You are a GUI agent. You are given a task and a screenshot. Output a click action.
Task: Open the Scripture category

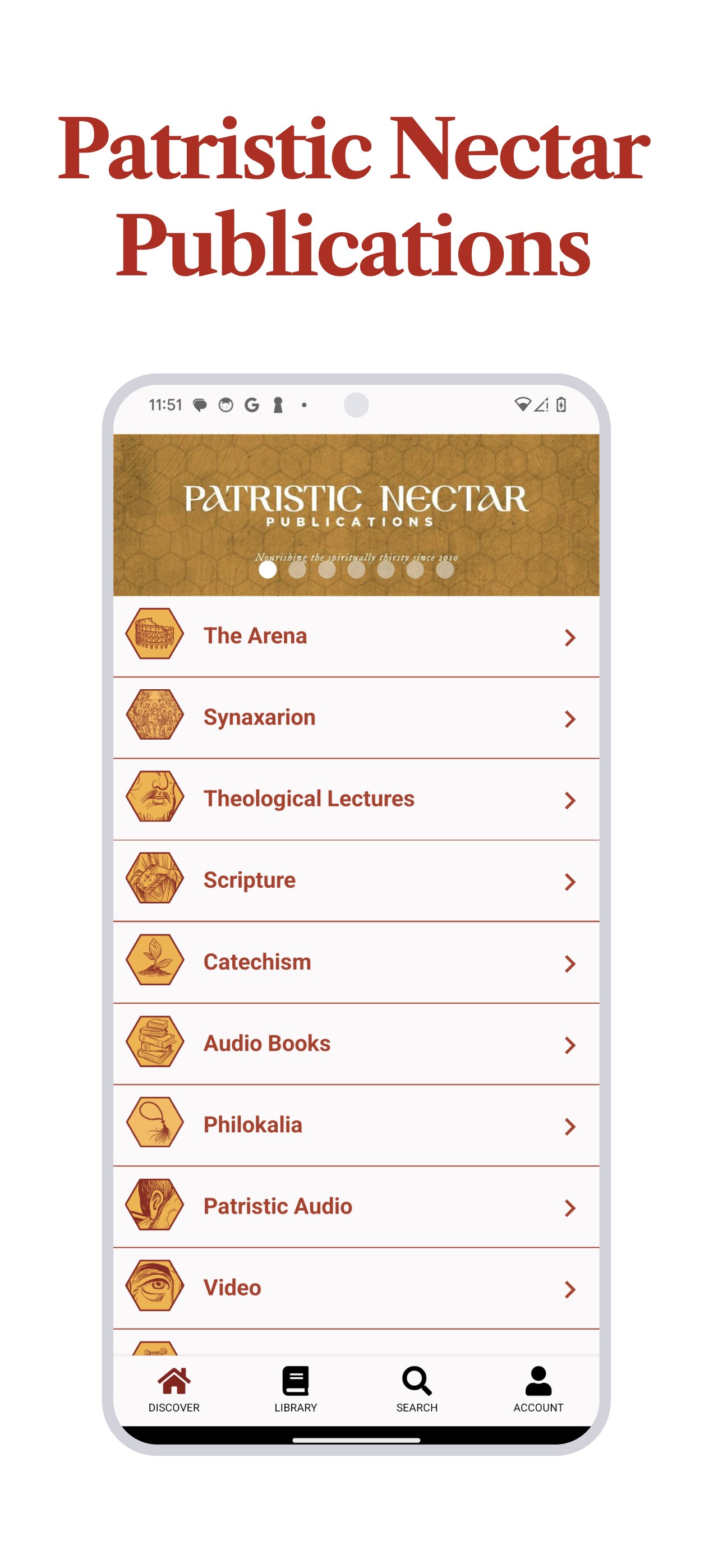click(x=356, y=879)
